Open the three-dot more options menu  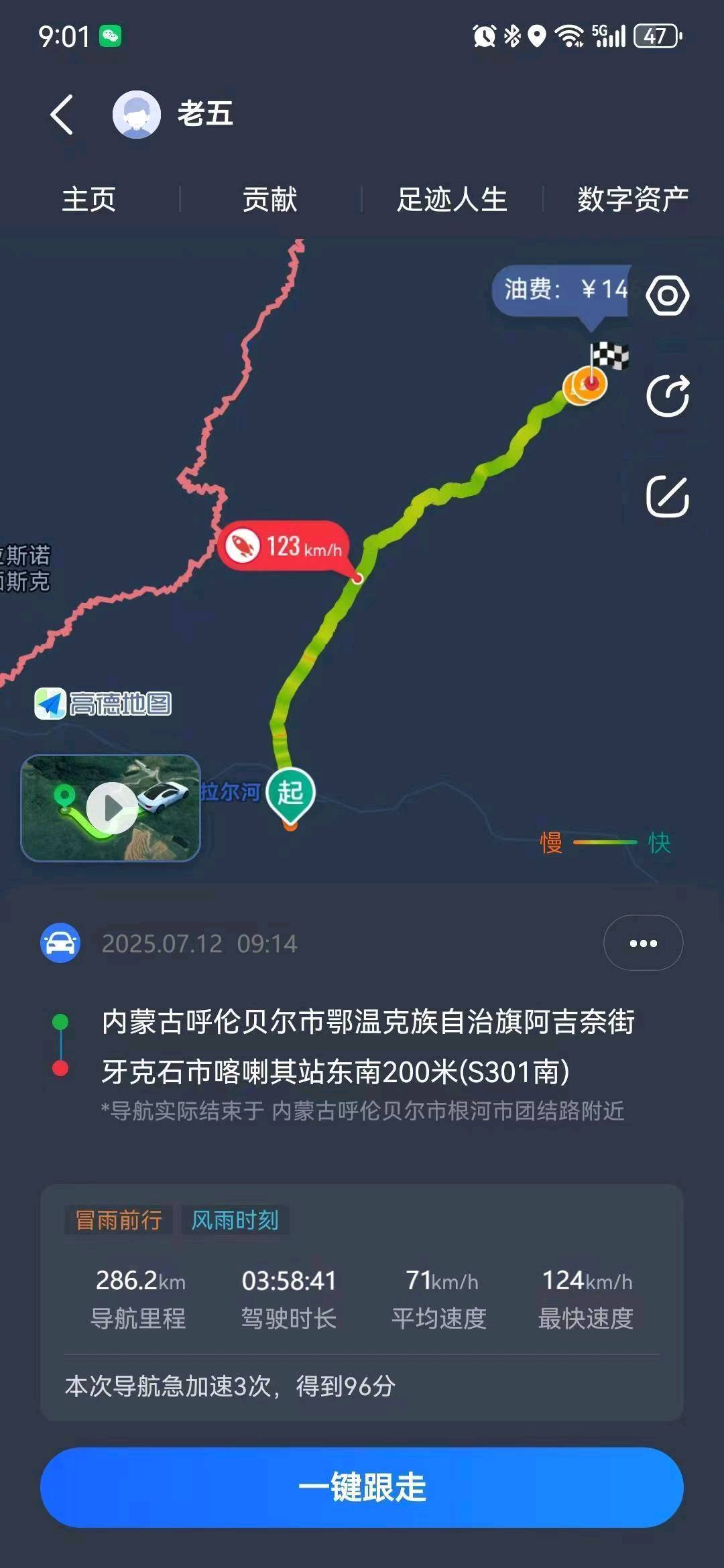click(x=643, y=943)
